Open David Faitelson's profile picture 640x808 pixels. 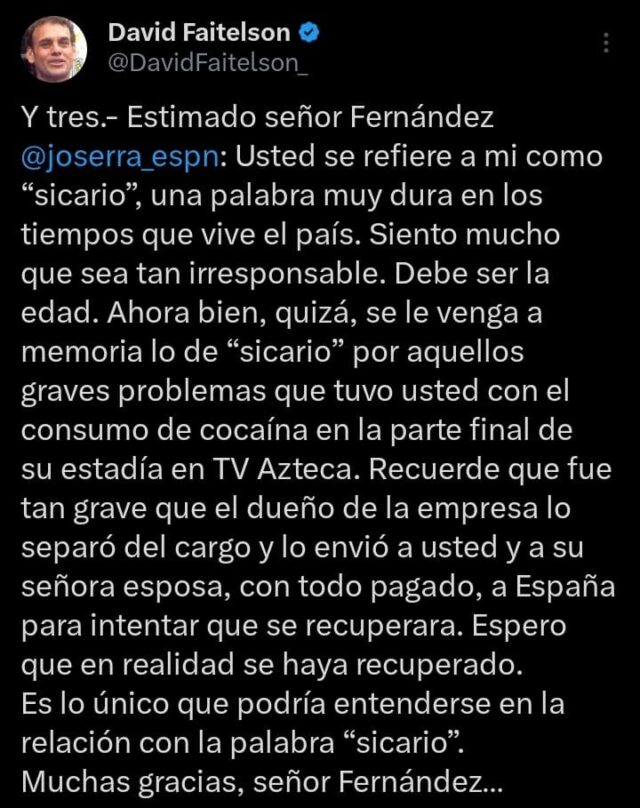tap(54, 49)
